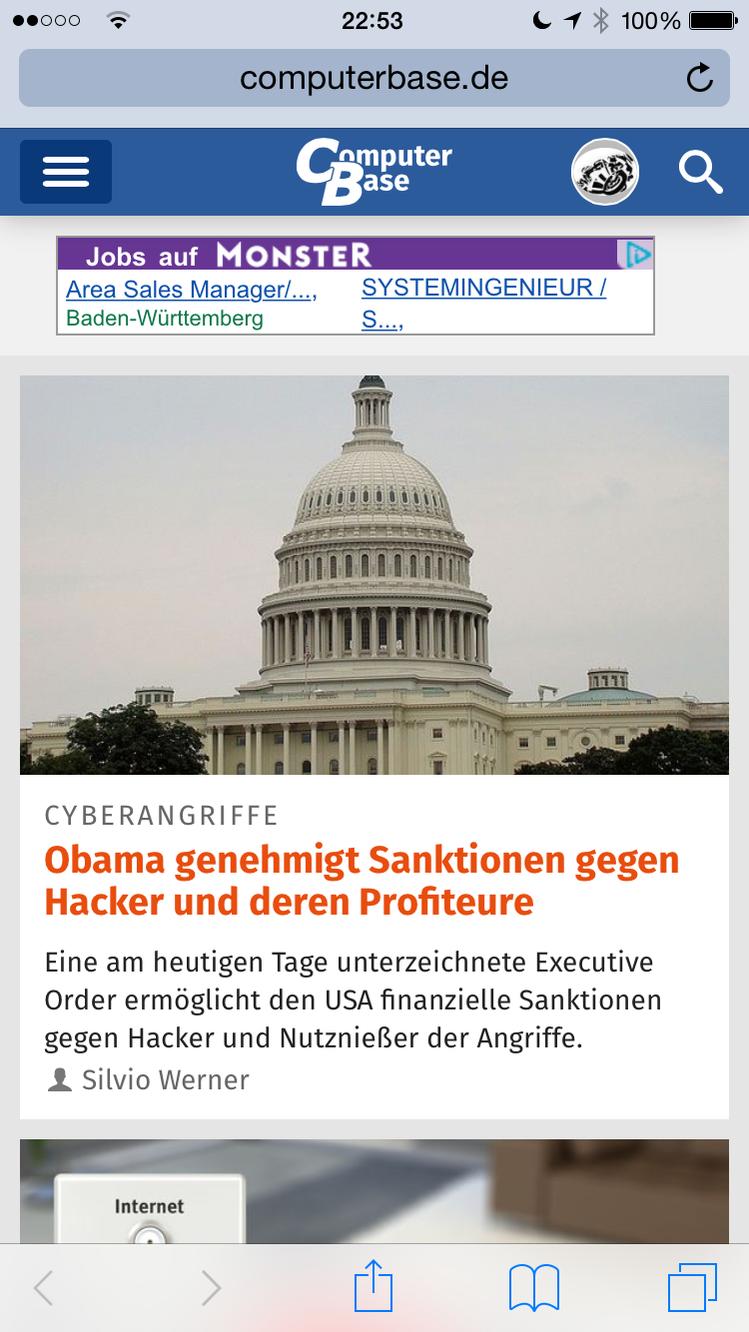This screenshot has width=749, height=1332.
Task: Go back to the previous page
Action: pyautogui.click(x=44, y=1287)
